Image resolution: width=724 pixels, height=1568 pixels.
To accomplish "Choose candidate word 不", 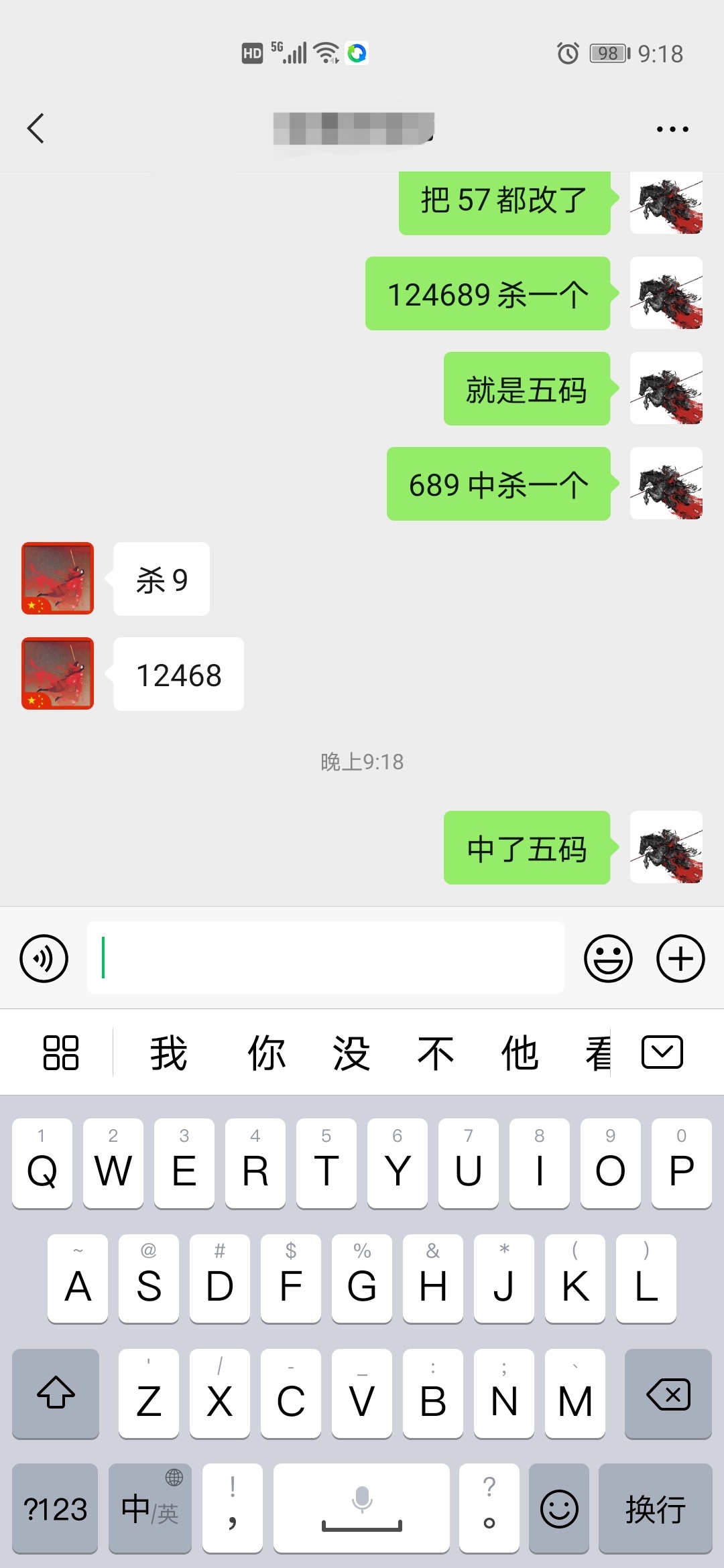I will (436, 1053).
